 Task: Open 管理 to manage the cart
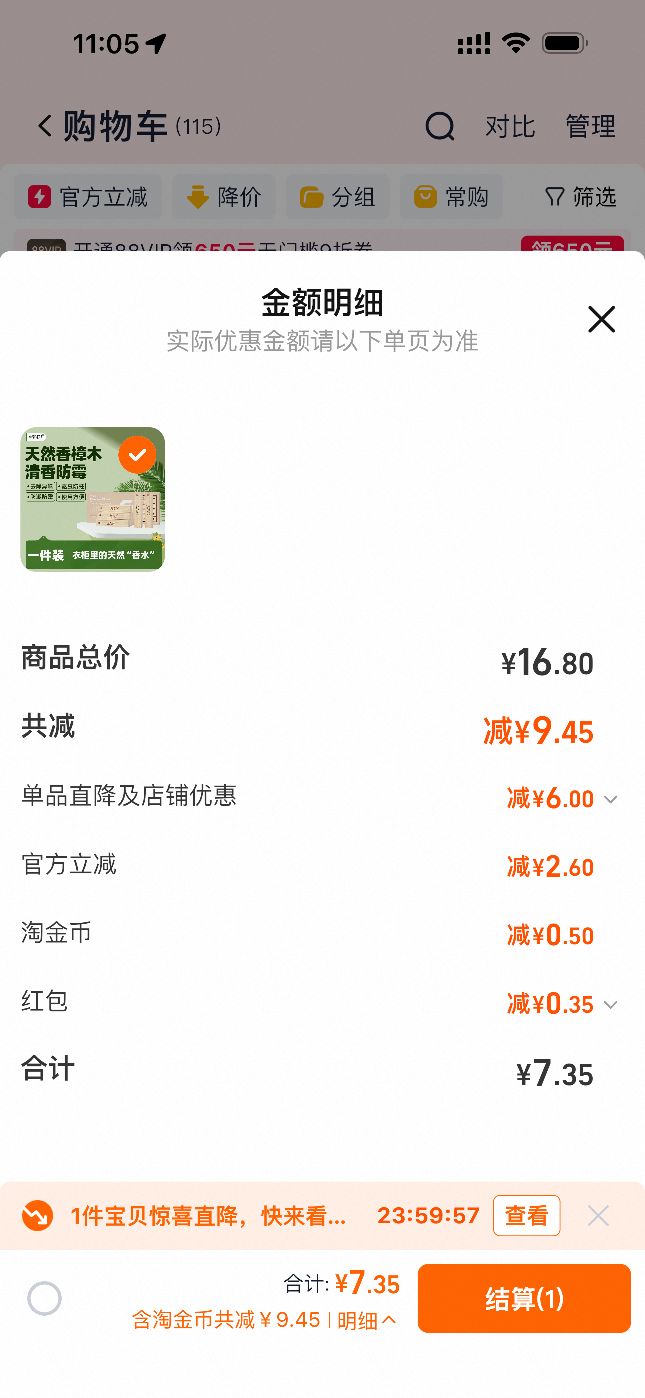point(590,126)
